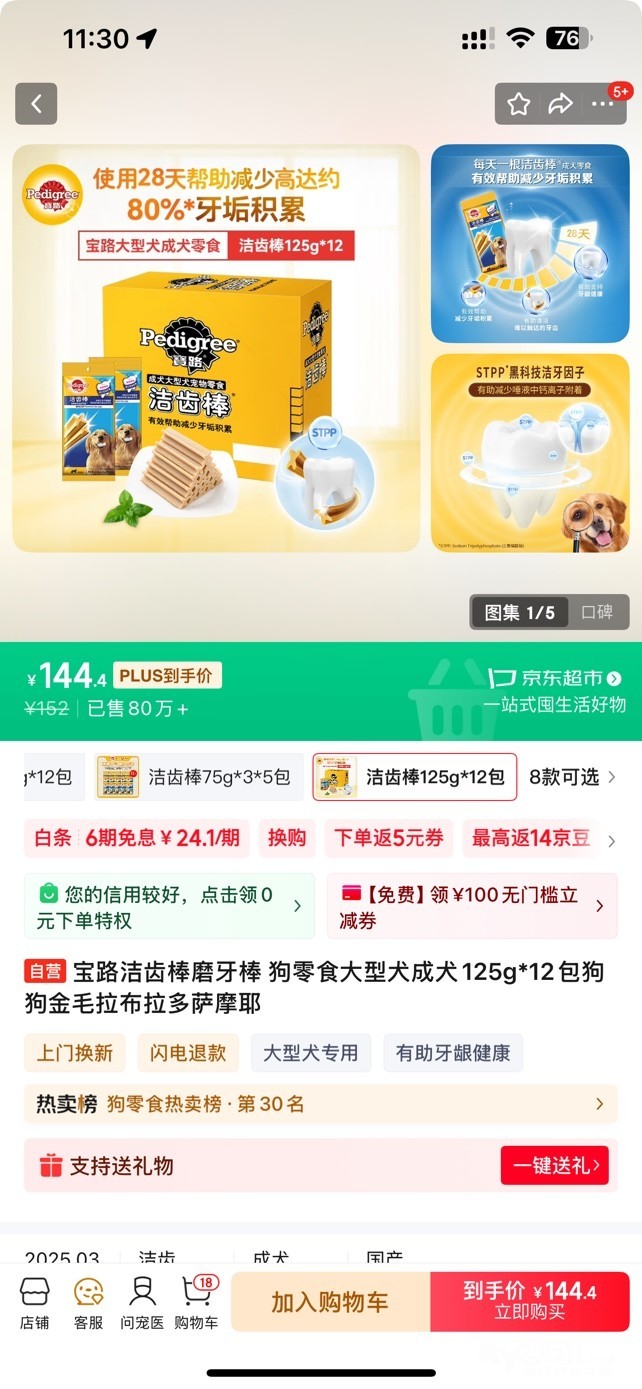The image size is (642, 1389).
Task: Open the 店铺 store page
Action: click(x=35, y=1303)
